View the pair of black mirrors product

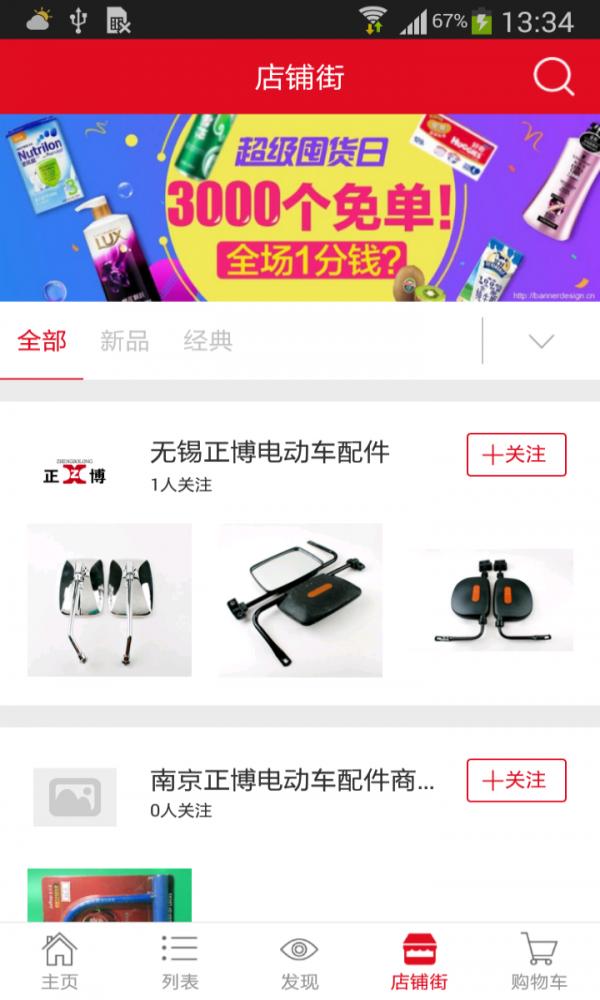[x=492, y=600]
